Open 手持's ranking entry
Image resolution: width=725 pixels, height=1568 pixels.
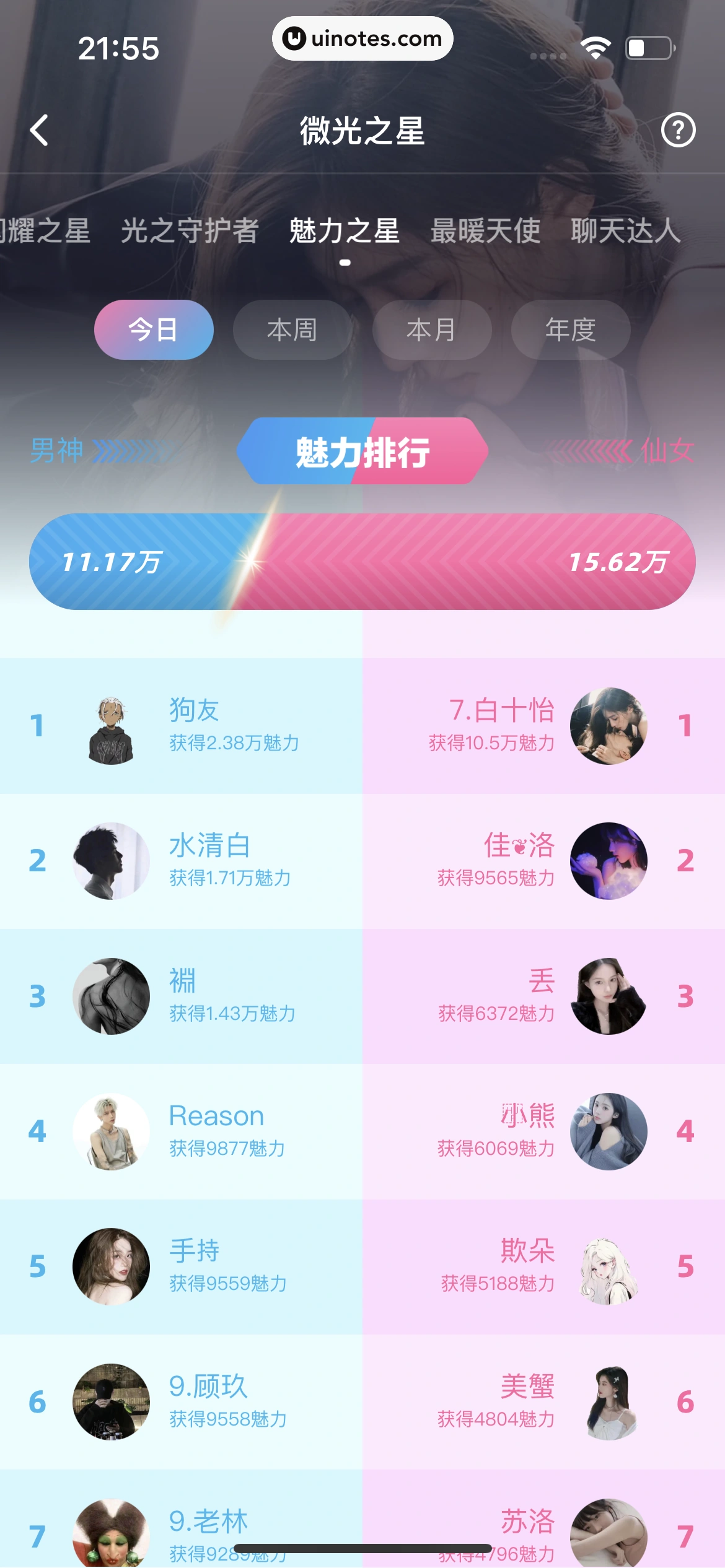(181, 1266)
